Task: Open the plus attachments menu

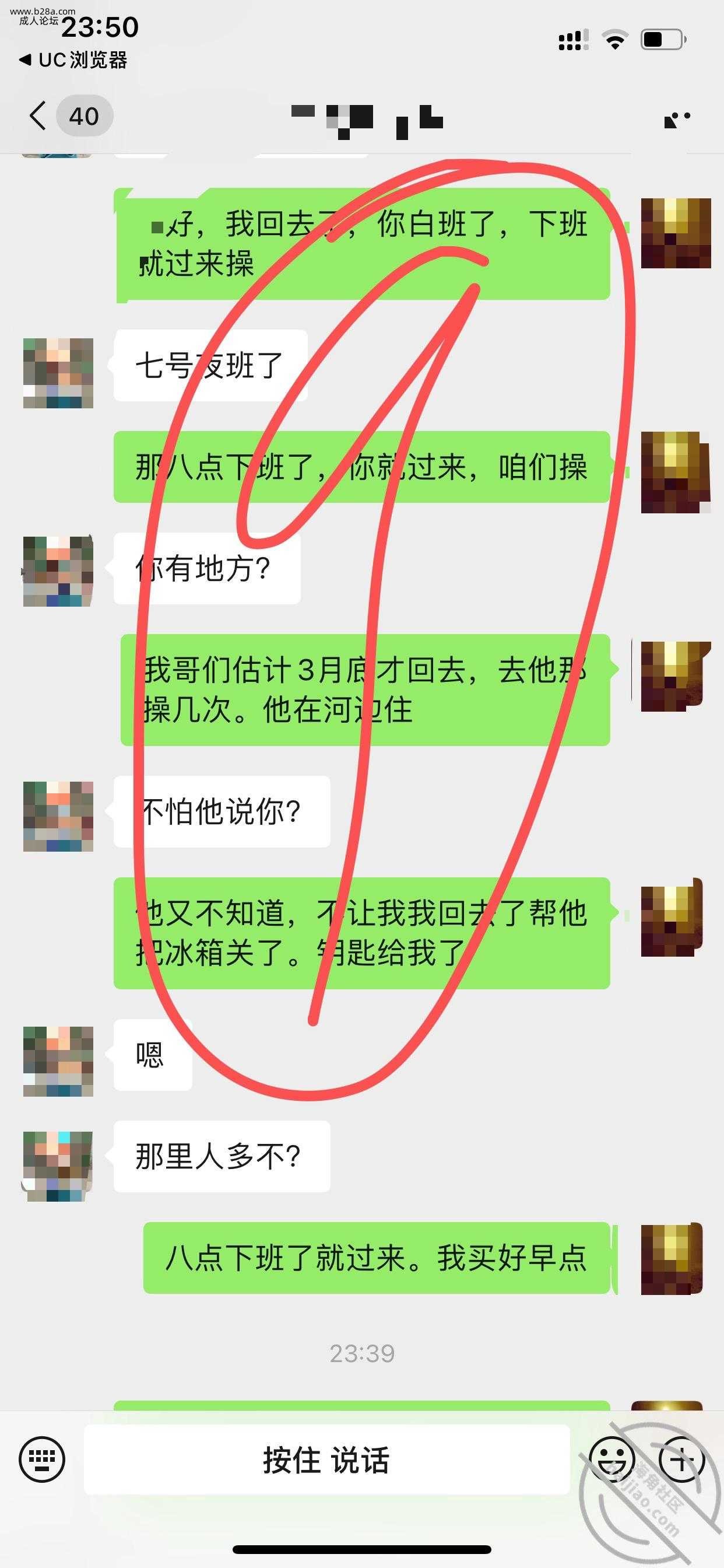Action: (x=681, y=1458)
